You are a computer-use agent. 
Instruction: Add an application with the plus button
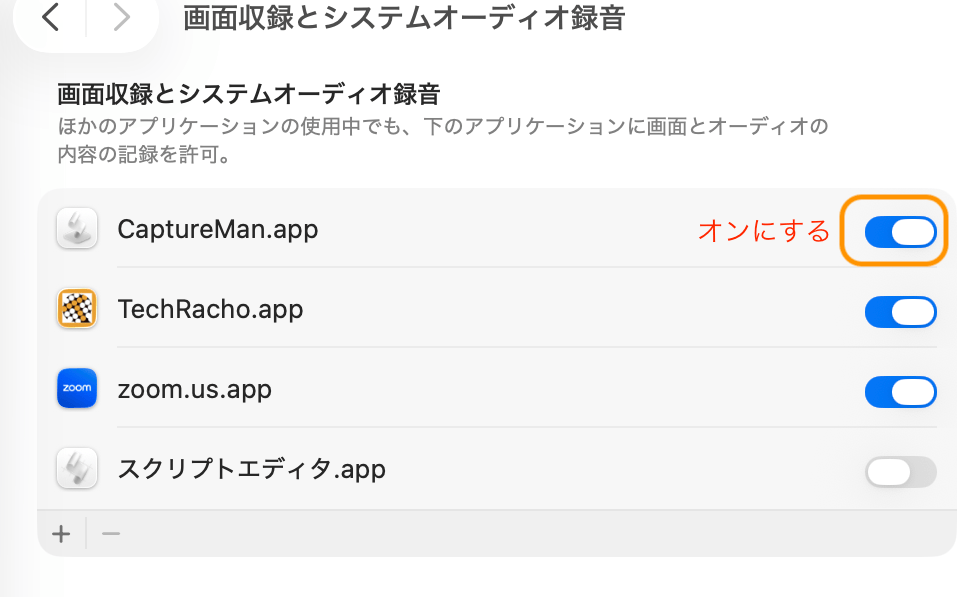pos(62,534)
